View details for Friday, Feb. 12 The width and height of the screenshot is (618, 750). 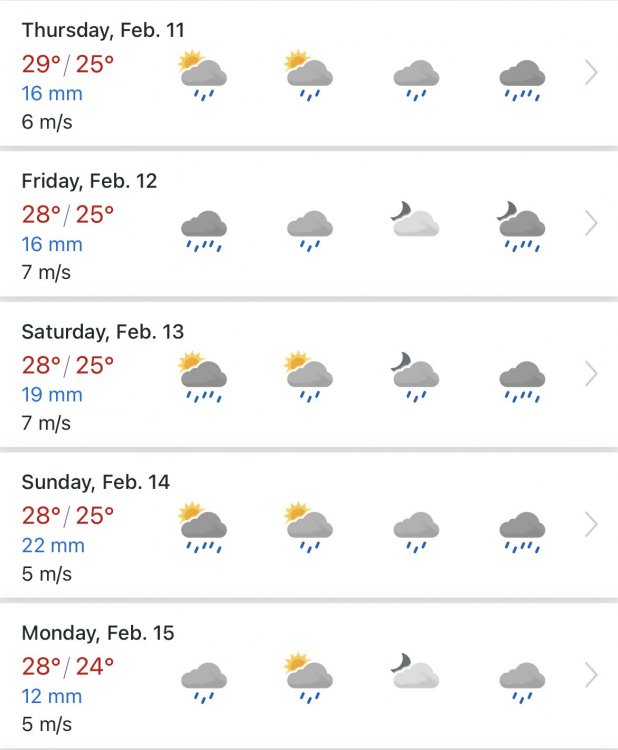[x=591, y=223]
